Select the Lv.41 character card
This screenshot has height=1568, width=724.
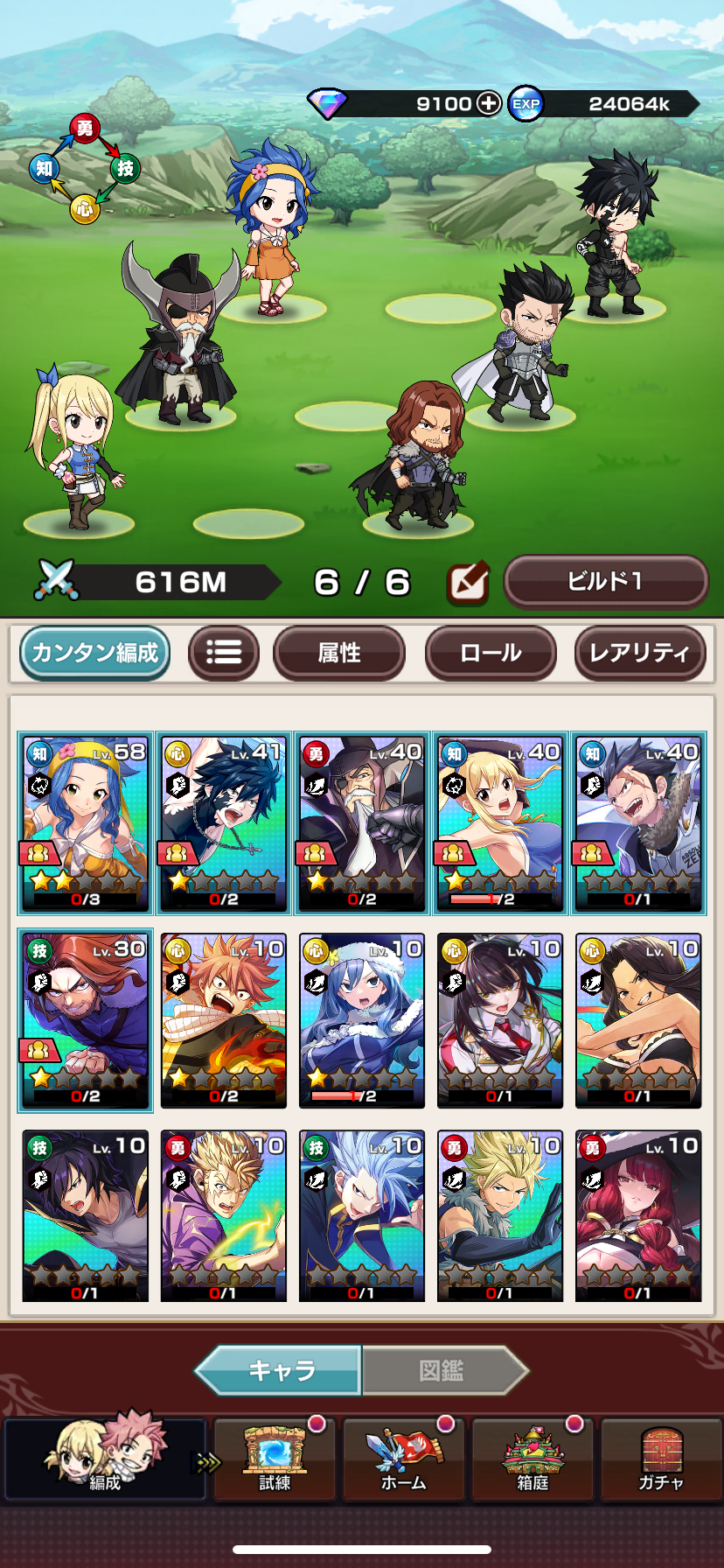(x=224, y=823)
